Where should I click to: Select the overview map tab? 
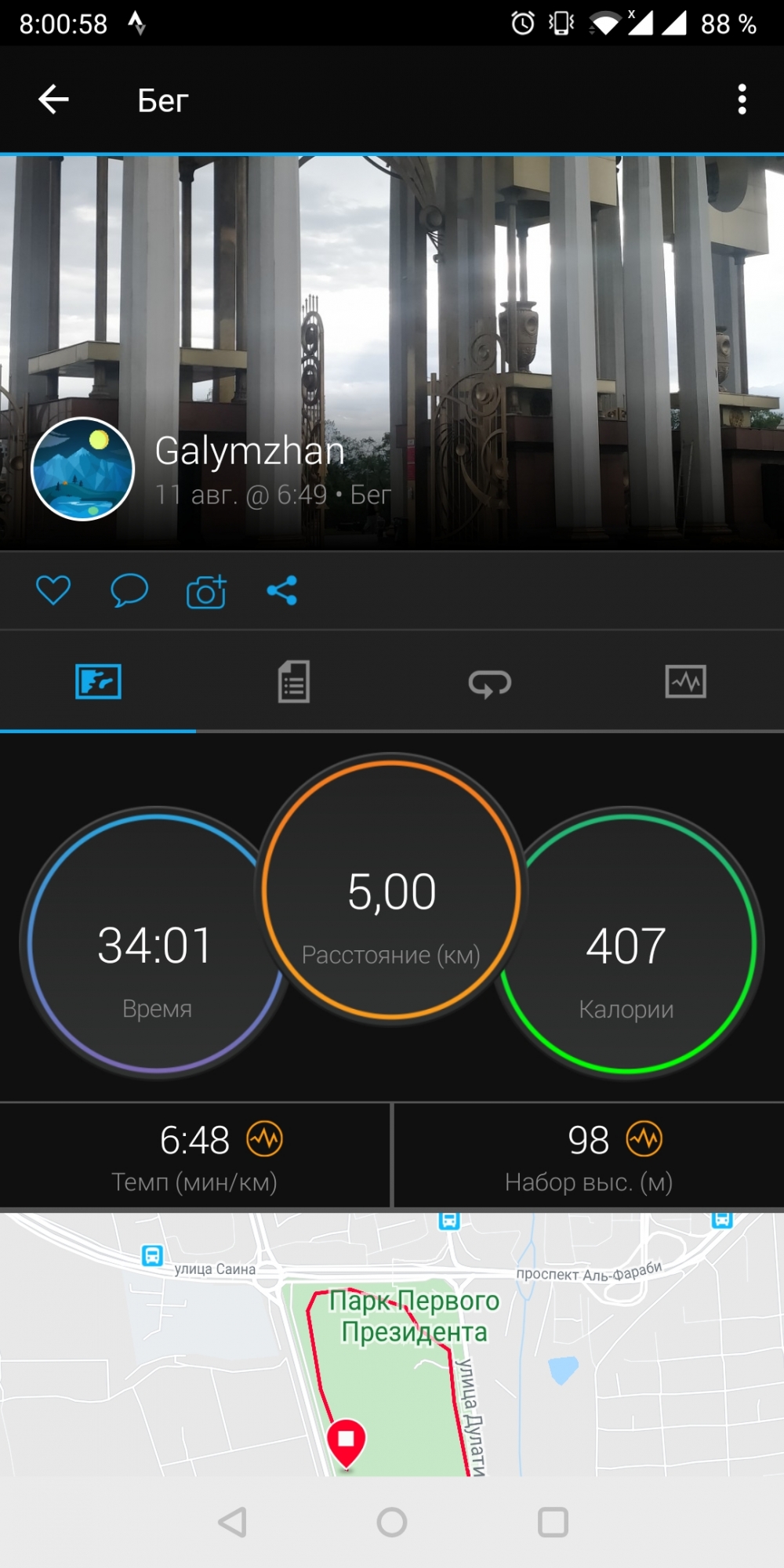coord(98,681)
